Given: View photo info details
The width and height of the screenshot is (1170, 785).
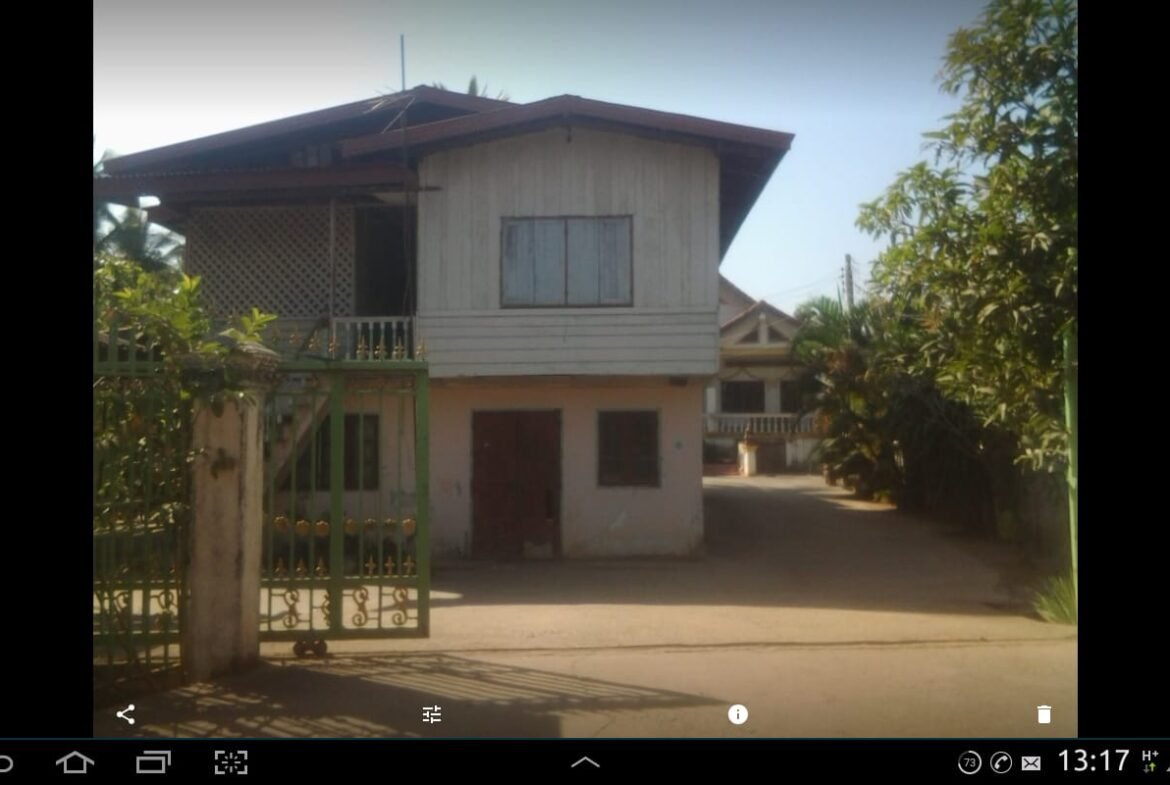Looking at the screenshot, I should pyautogui.click(x=738, y=714).
